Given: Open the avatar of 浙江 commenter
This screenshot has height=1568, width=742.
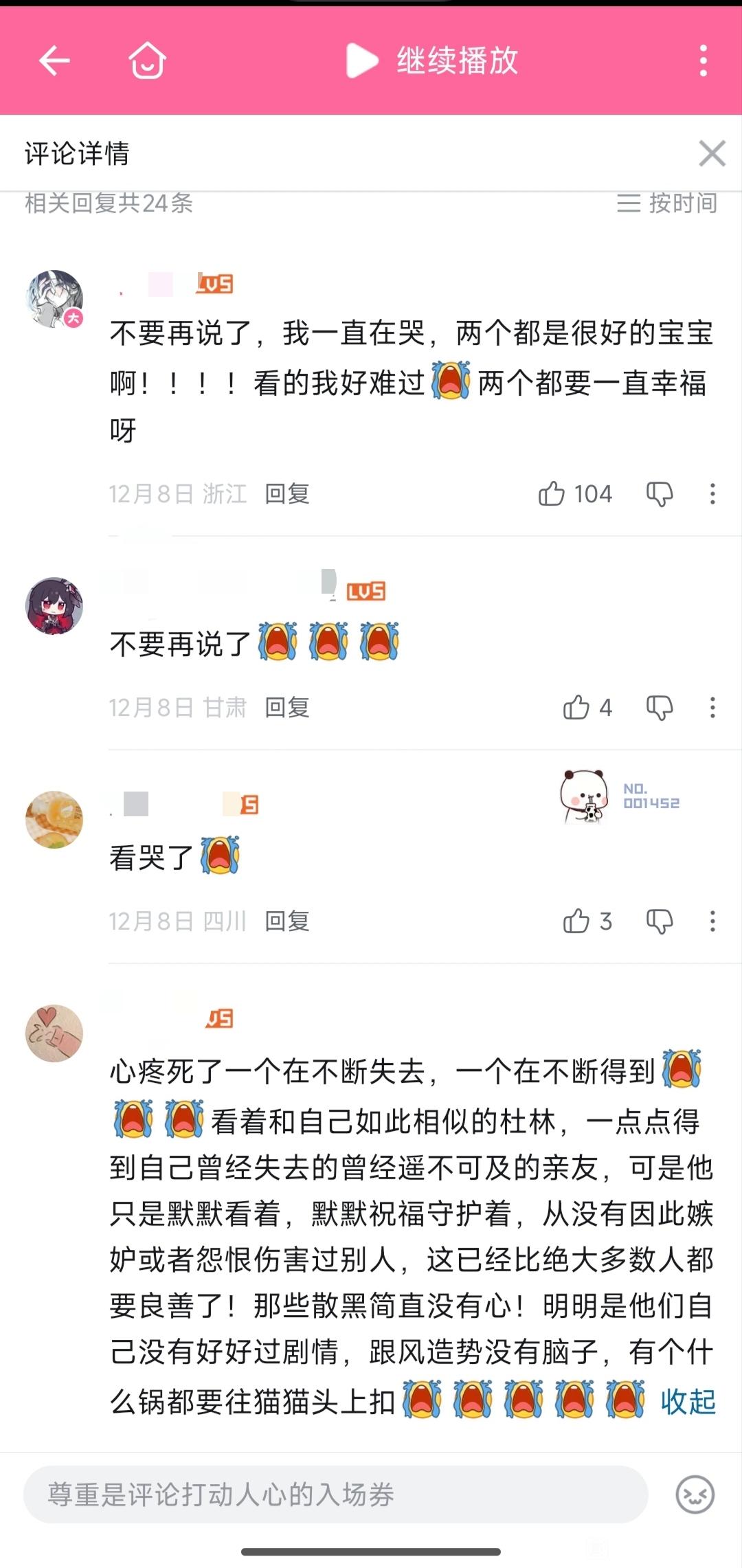Looking at the screenshot, I should click(x=54, y=299).
